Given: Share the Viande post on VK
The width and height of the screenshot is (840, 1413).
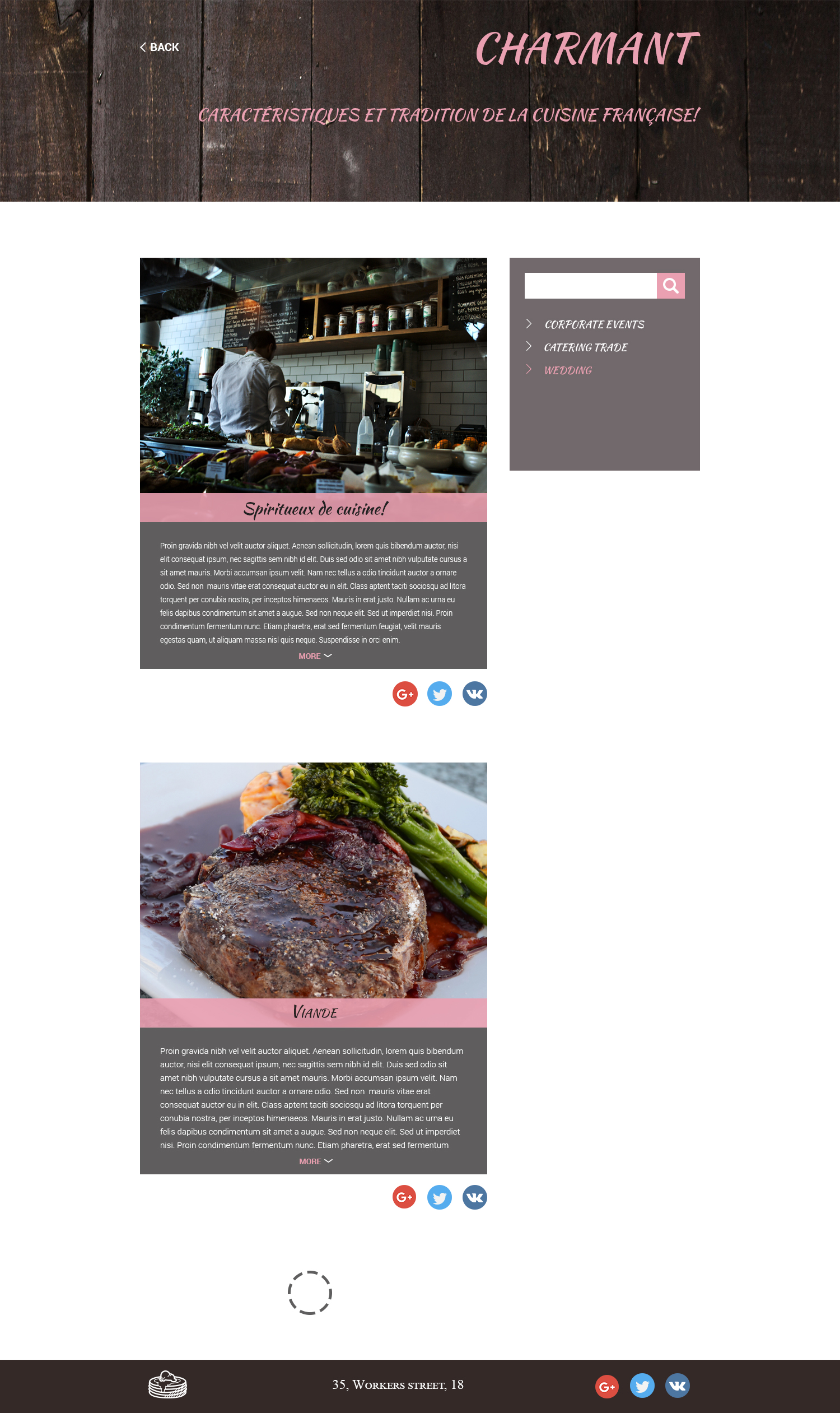Looking at the screenshot, I should point(475,1197).
